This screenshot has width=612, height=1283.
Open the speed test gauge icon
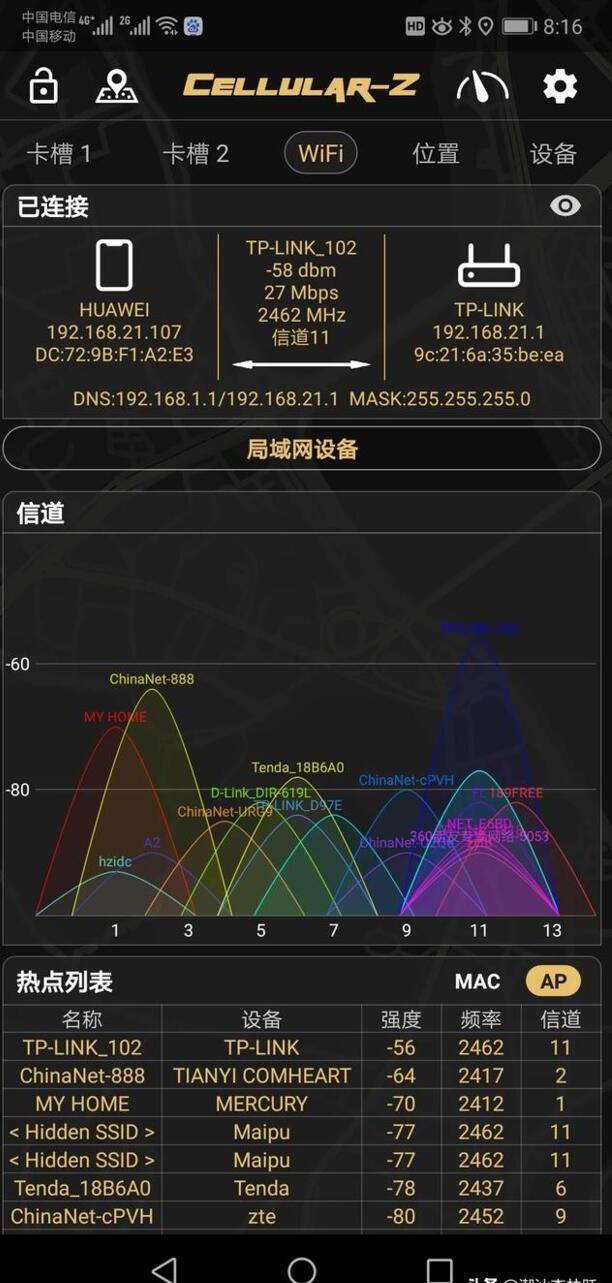pyautogui.click(x=482, y=86)
